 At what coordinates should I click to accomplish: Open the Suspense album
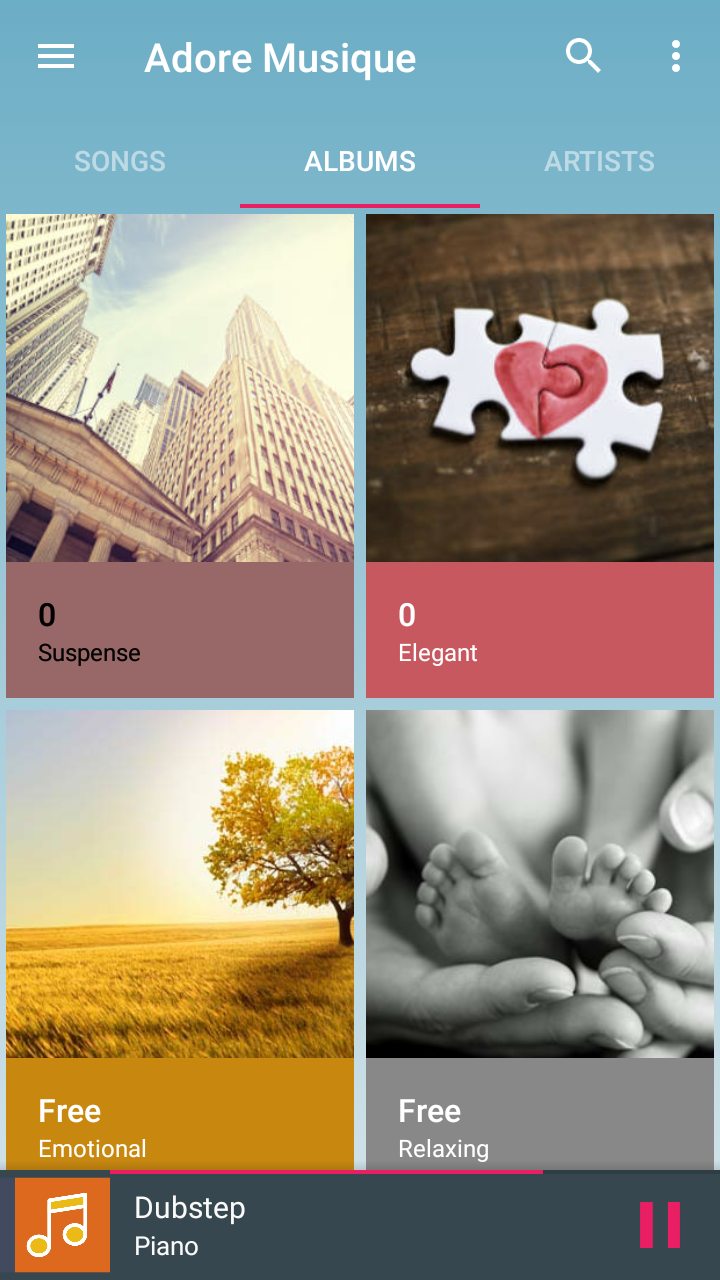pos(180,455)
